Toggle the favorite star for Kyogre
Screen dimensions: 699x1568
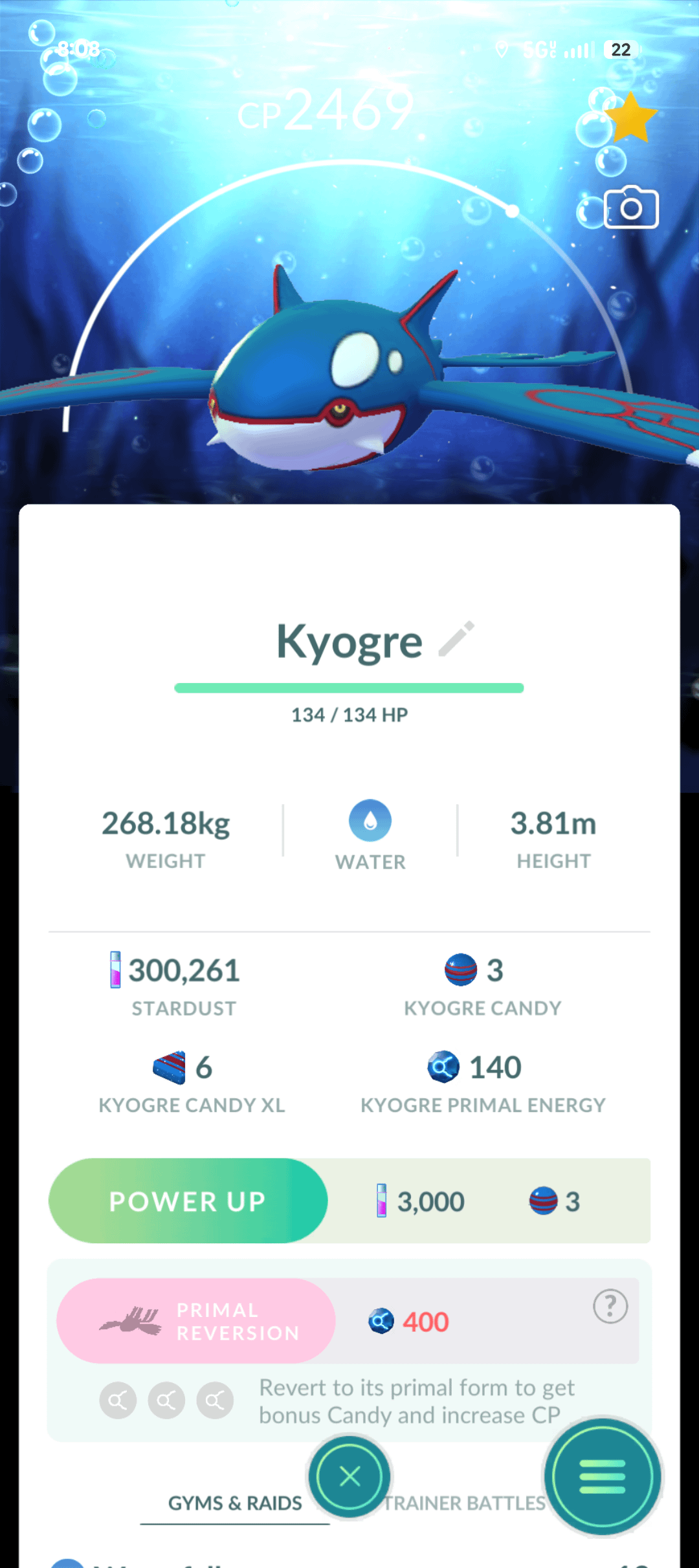630,118
